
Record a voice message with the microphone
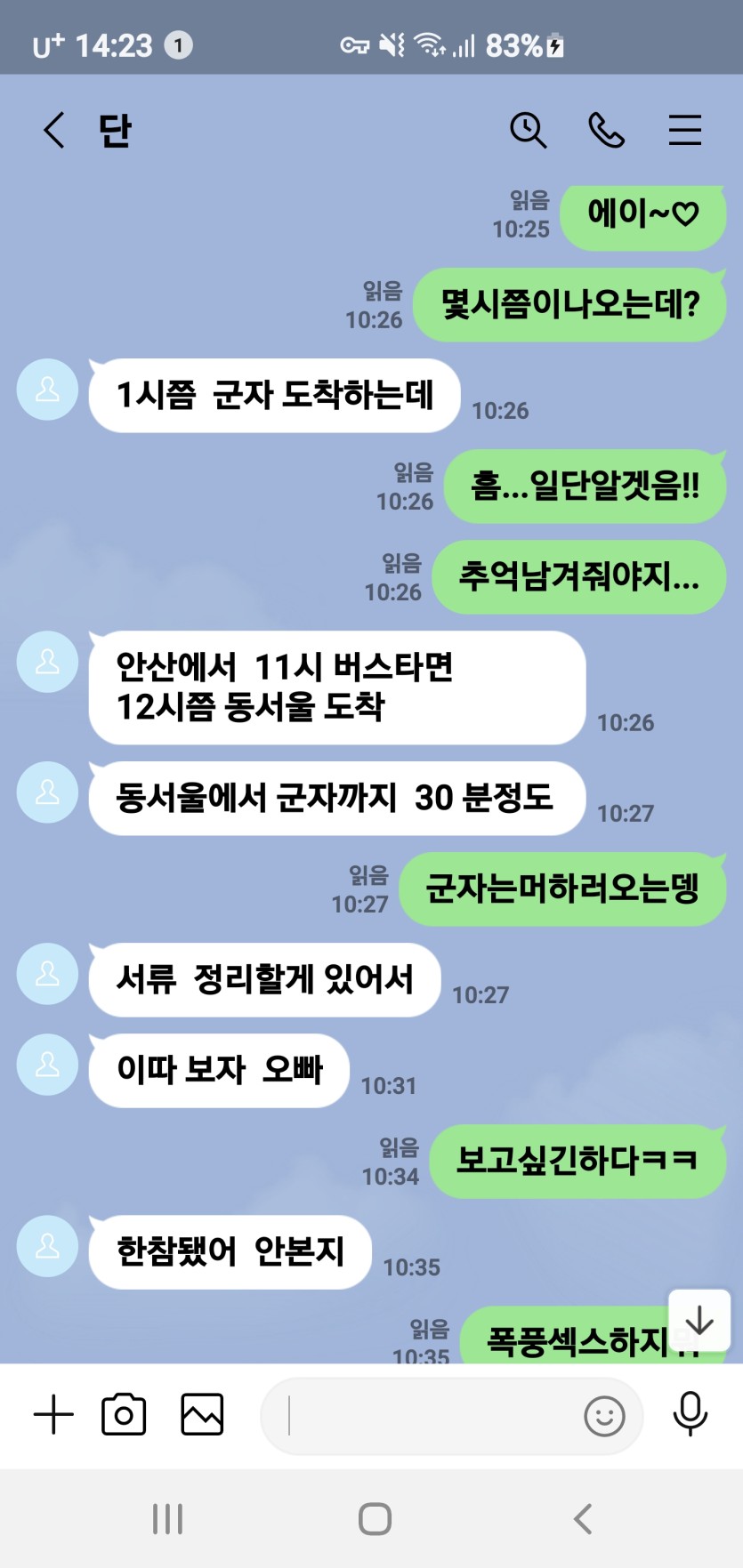(x=690, y=1414)
